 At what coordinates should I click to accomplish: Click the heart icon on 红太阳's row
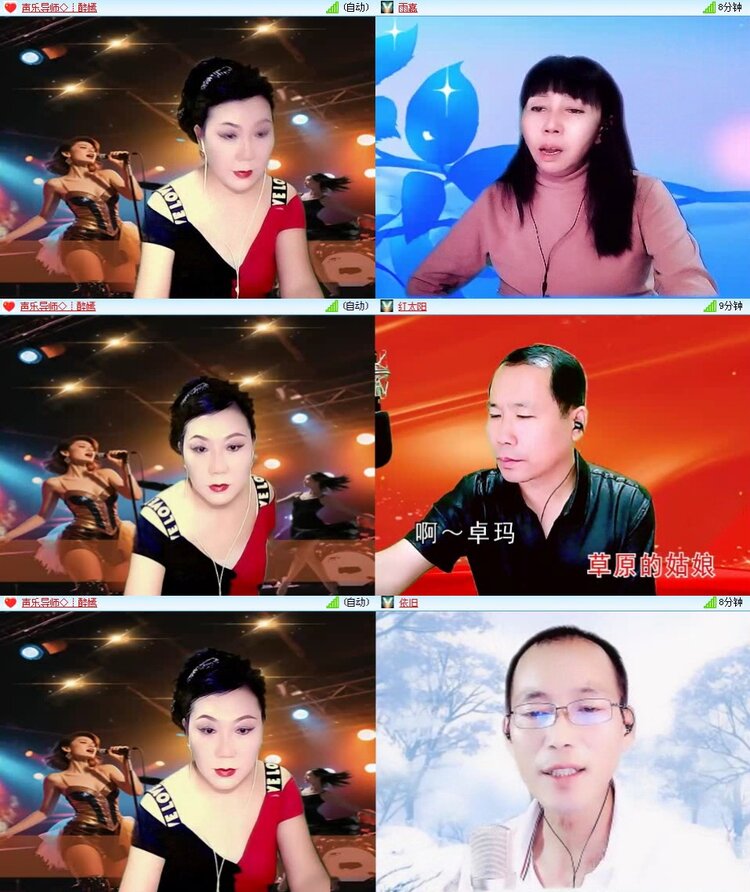click(x=8, y=306)
